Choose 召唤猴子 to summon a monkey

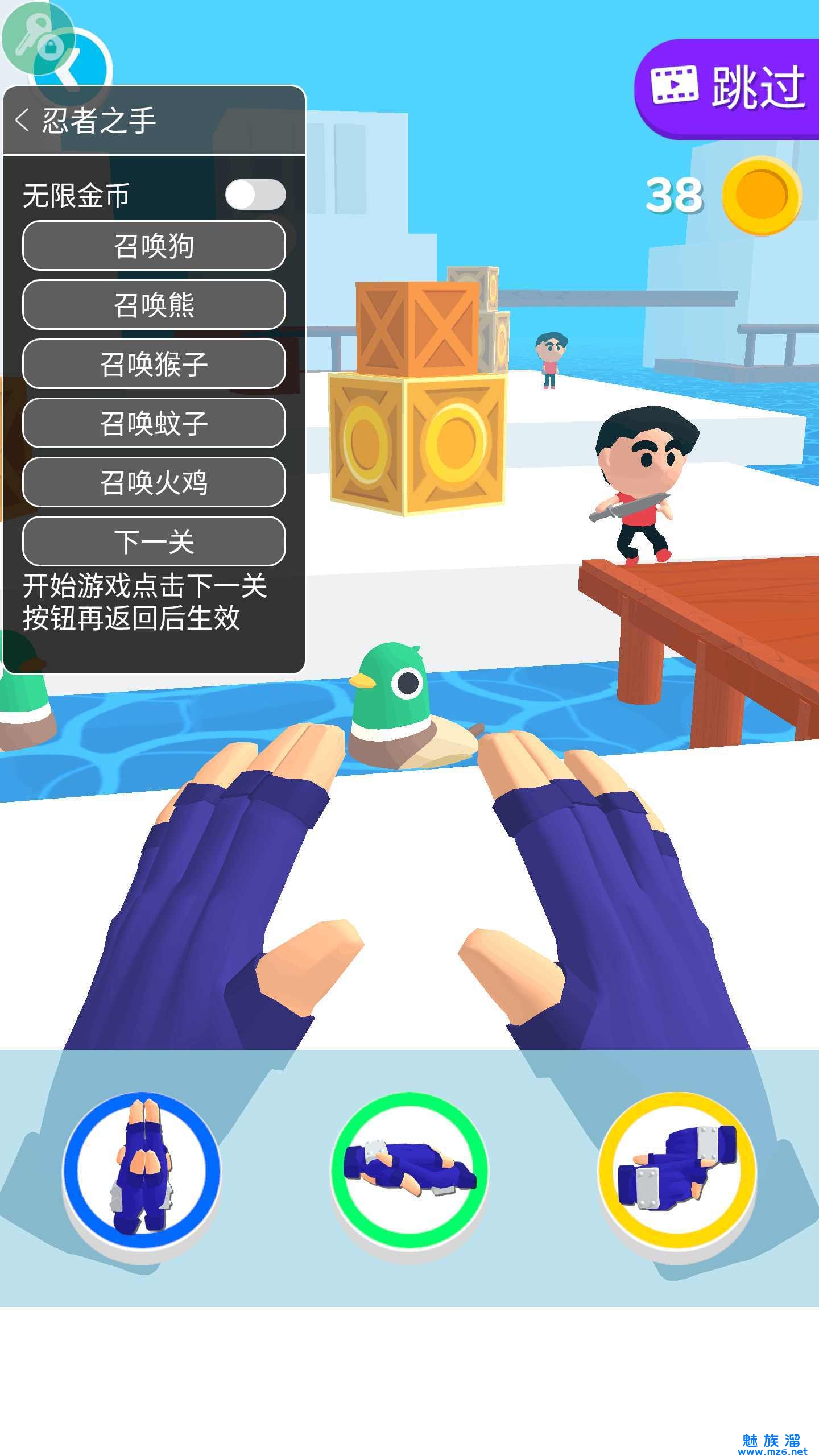[x=154, y=364]
